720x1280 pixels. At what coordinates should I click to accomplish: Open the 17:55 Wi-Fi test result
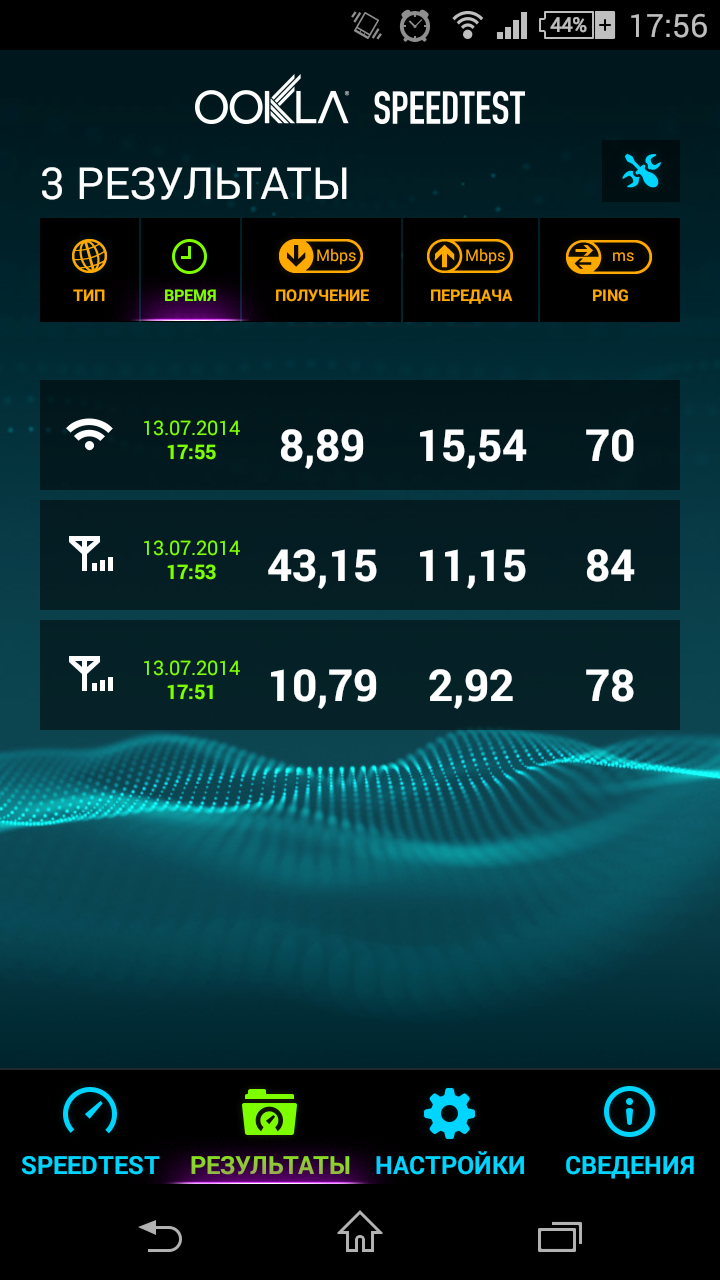pyautogui.click(x=360, y=435)
